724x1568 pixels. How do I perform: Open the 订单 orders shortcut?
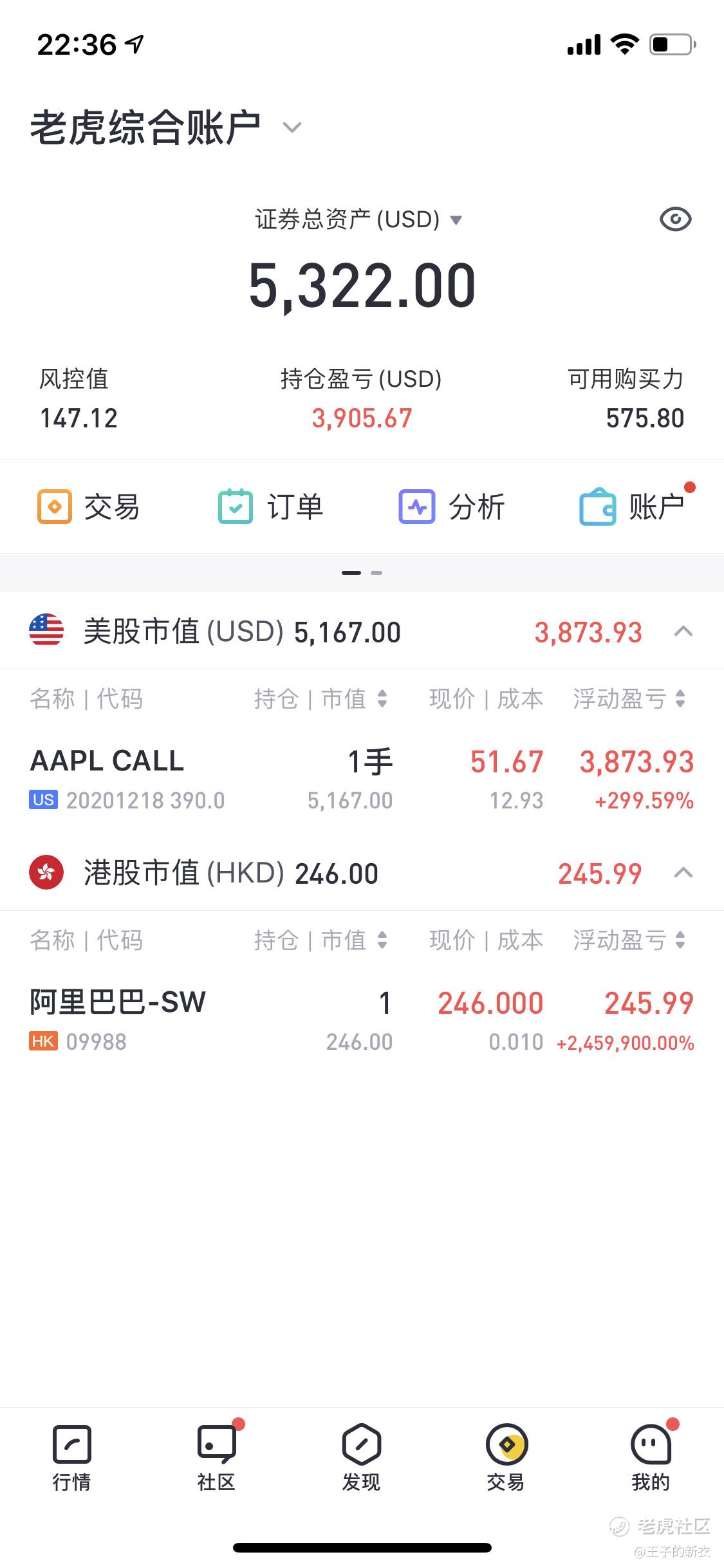(x=270, y=507)
